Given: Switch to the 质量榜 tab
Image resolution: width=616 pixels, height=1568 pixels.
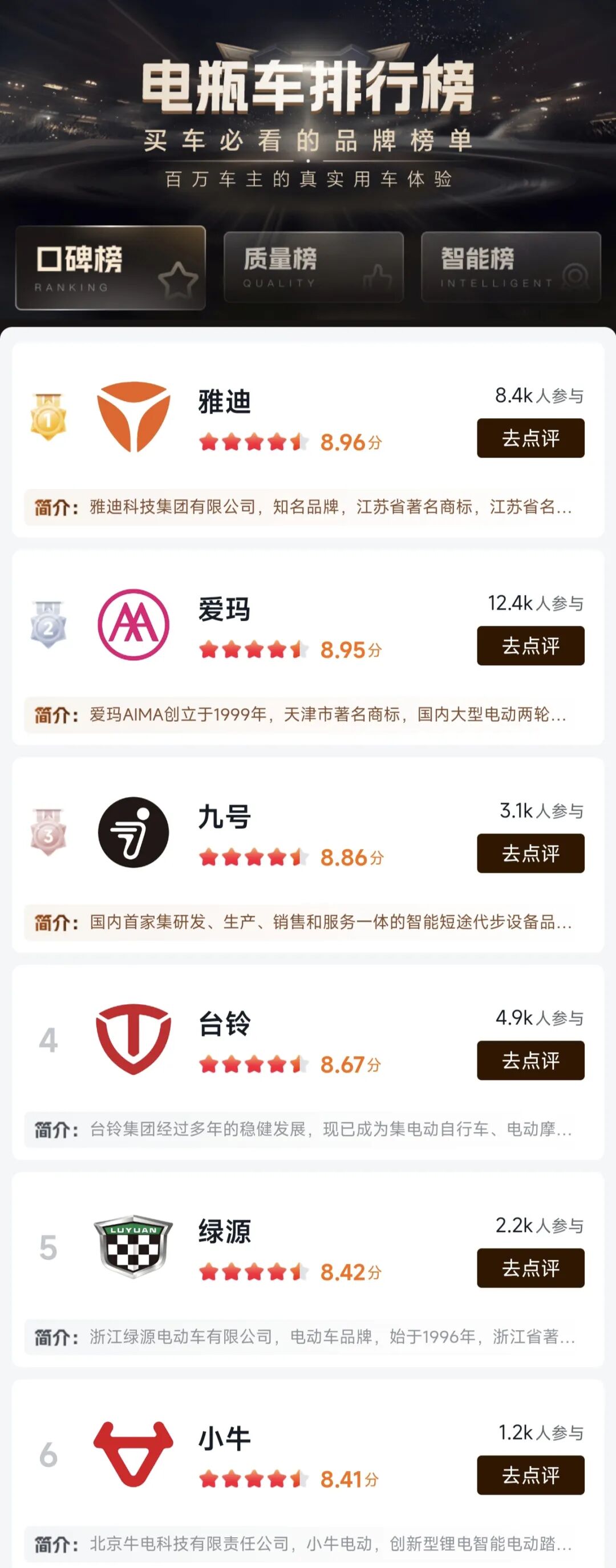Looking at the screenshot, I should click(x=314, y=267).
